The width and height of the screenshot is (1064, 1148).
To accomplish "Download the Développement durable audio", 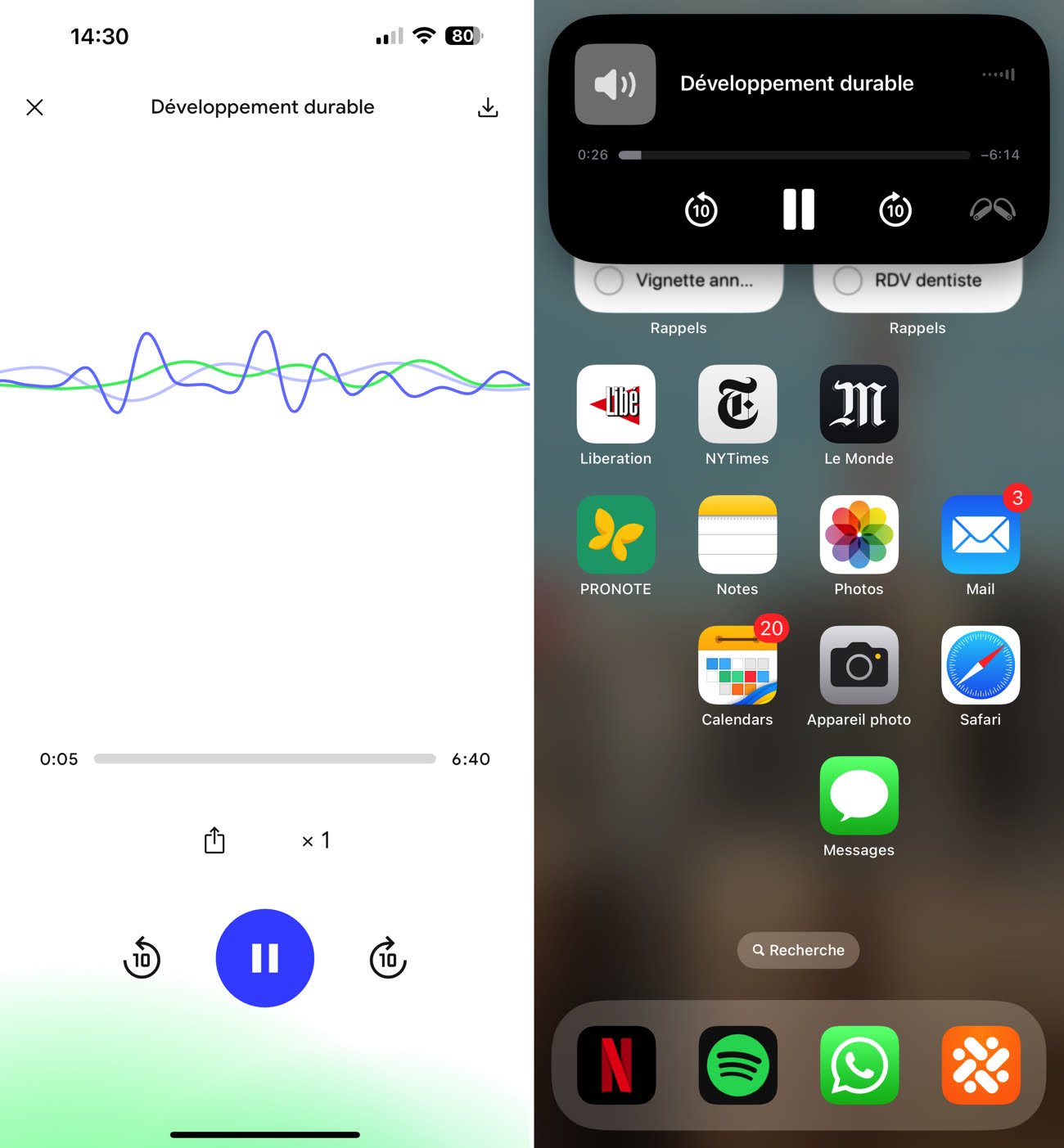I will (488, 107).
